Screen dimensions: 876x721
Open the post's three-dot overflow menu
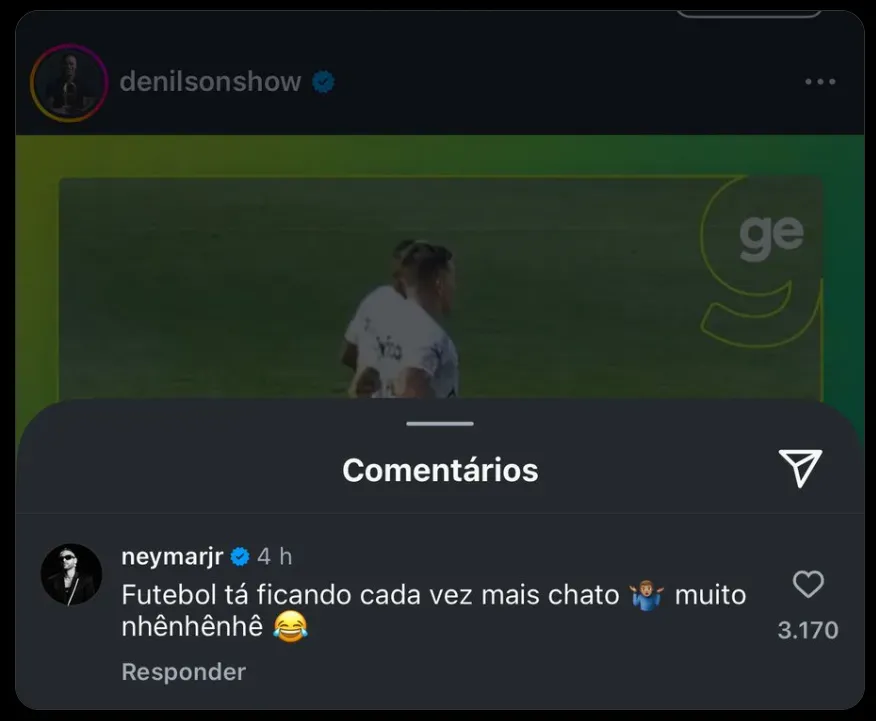[x=820, y=82]
